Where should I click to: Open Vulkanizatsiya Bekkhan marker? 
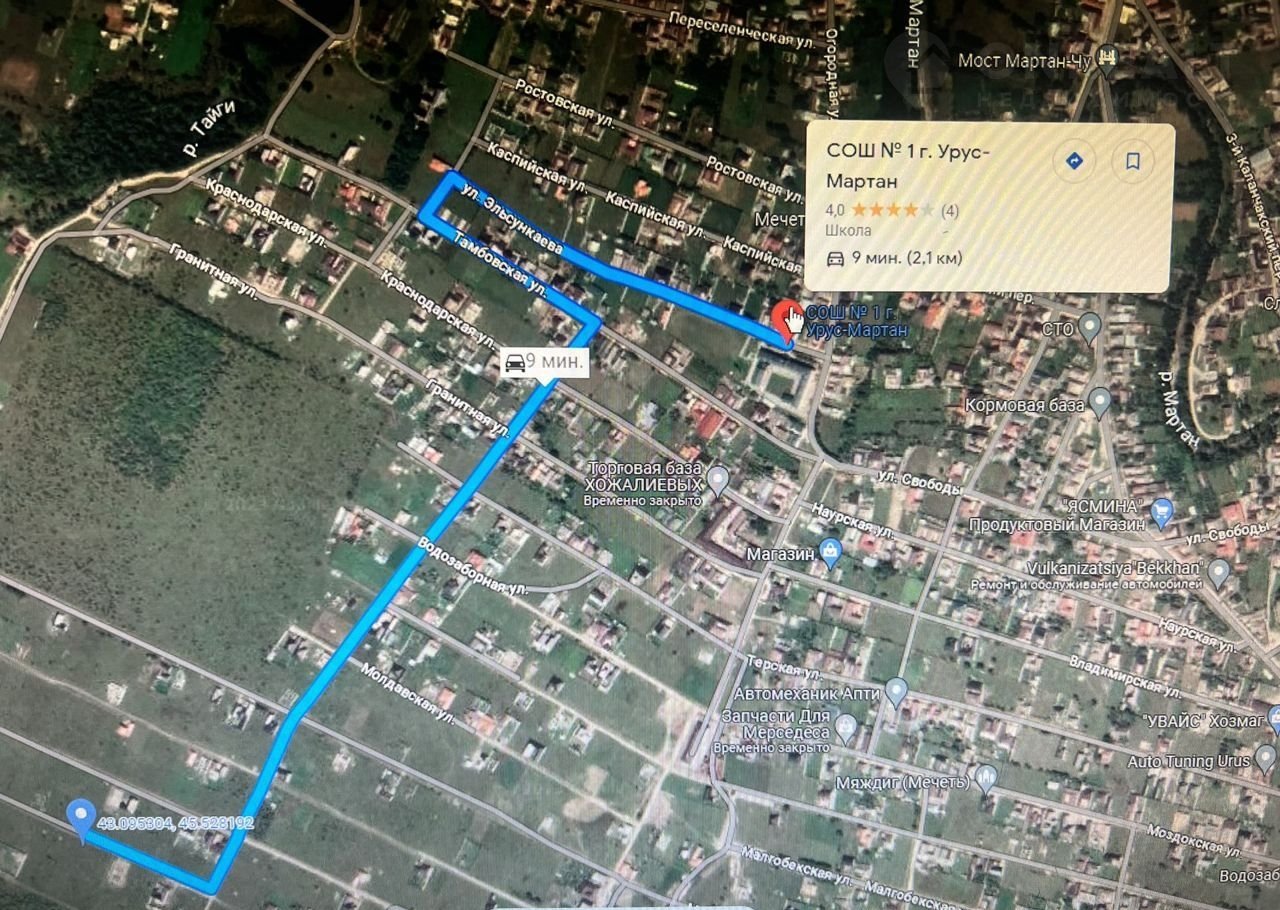click(1218, 573)
